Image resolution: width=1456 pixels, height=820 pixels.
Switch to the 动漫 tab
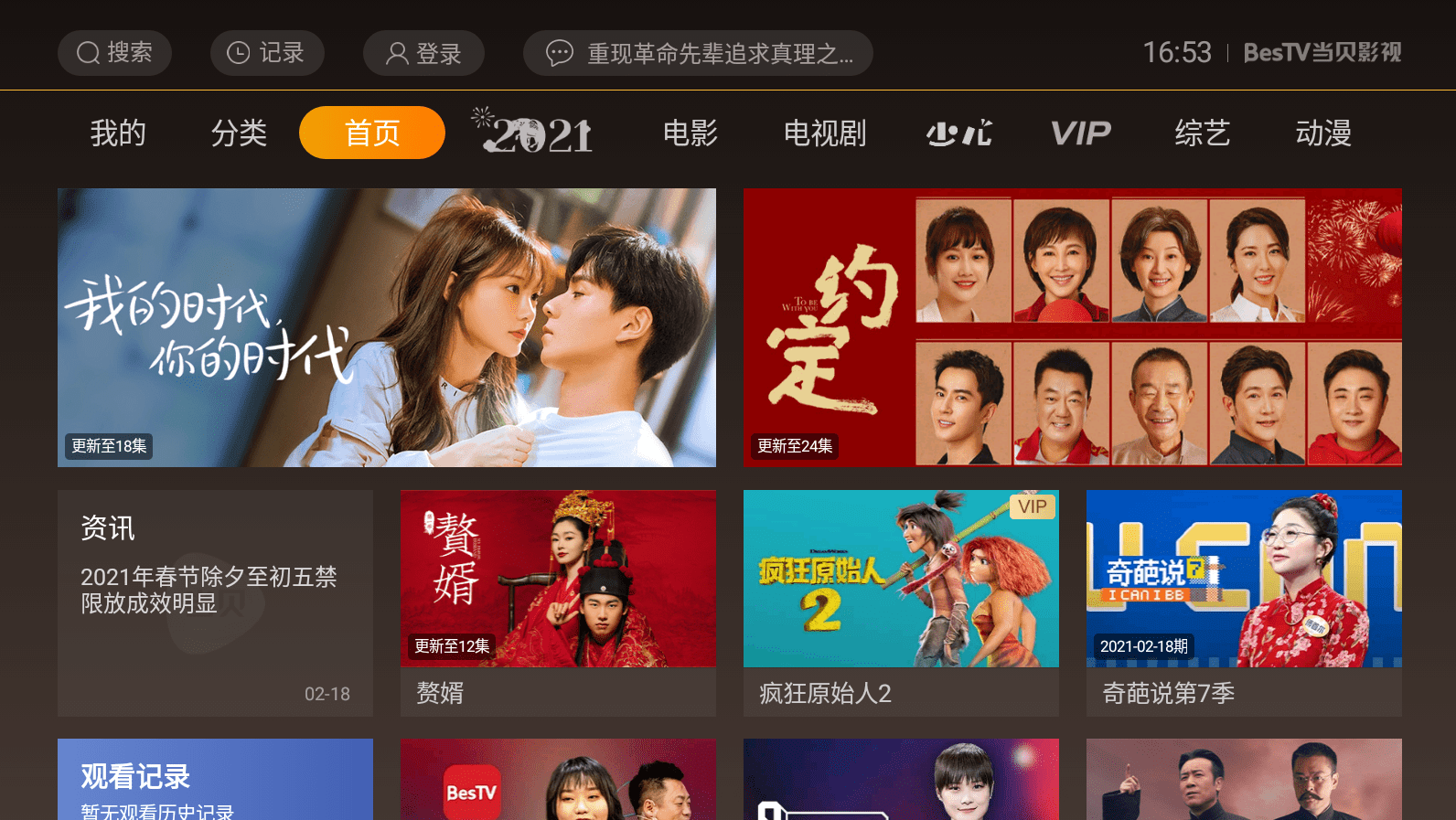pyautogui.click(x=1323, y=133)
